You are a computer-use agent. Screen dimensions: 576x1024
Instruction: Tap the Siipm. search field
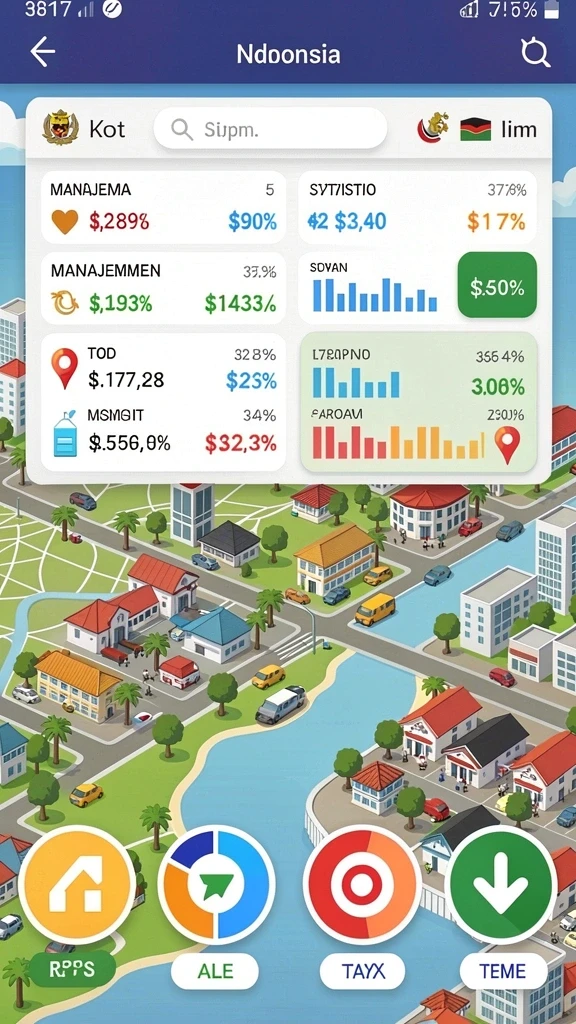pos(270,129)
